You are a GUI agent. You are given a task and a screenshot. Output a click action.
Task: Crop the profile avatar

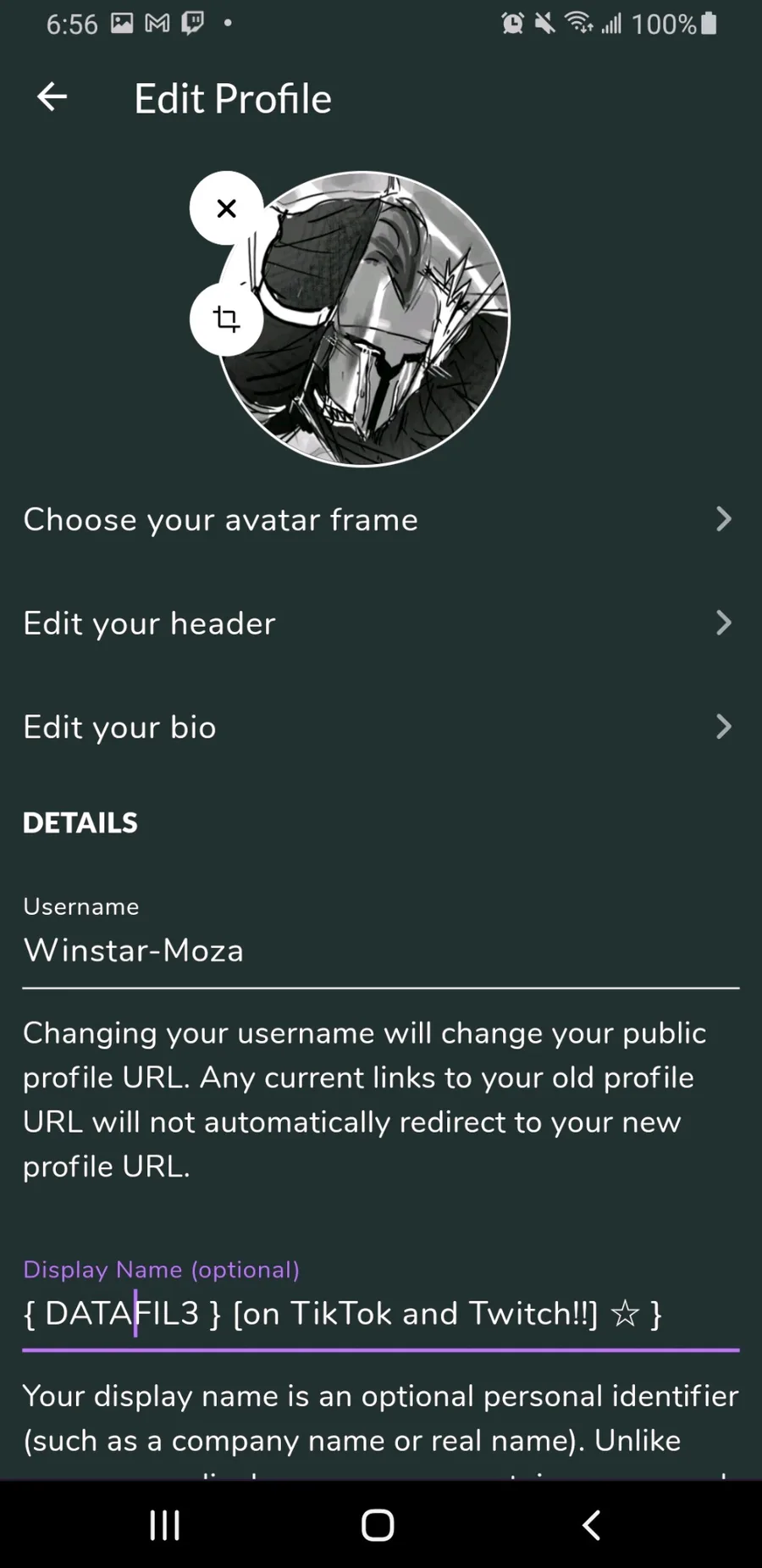[x=226, y=319]
